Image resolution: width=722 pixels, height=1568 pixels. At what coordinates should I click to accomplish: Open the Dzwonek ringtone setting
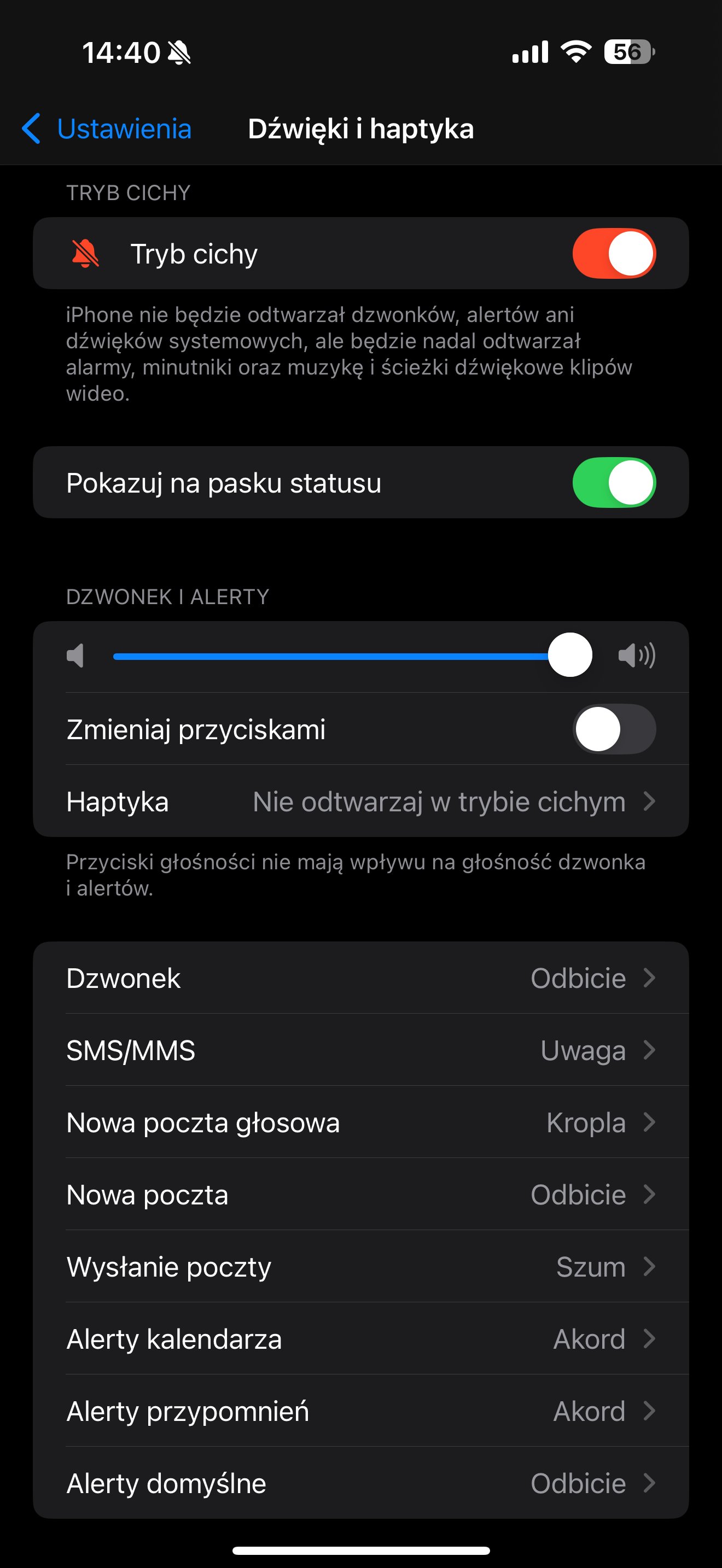click(x=360, y=978)
